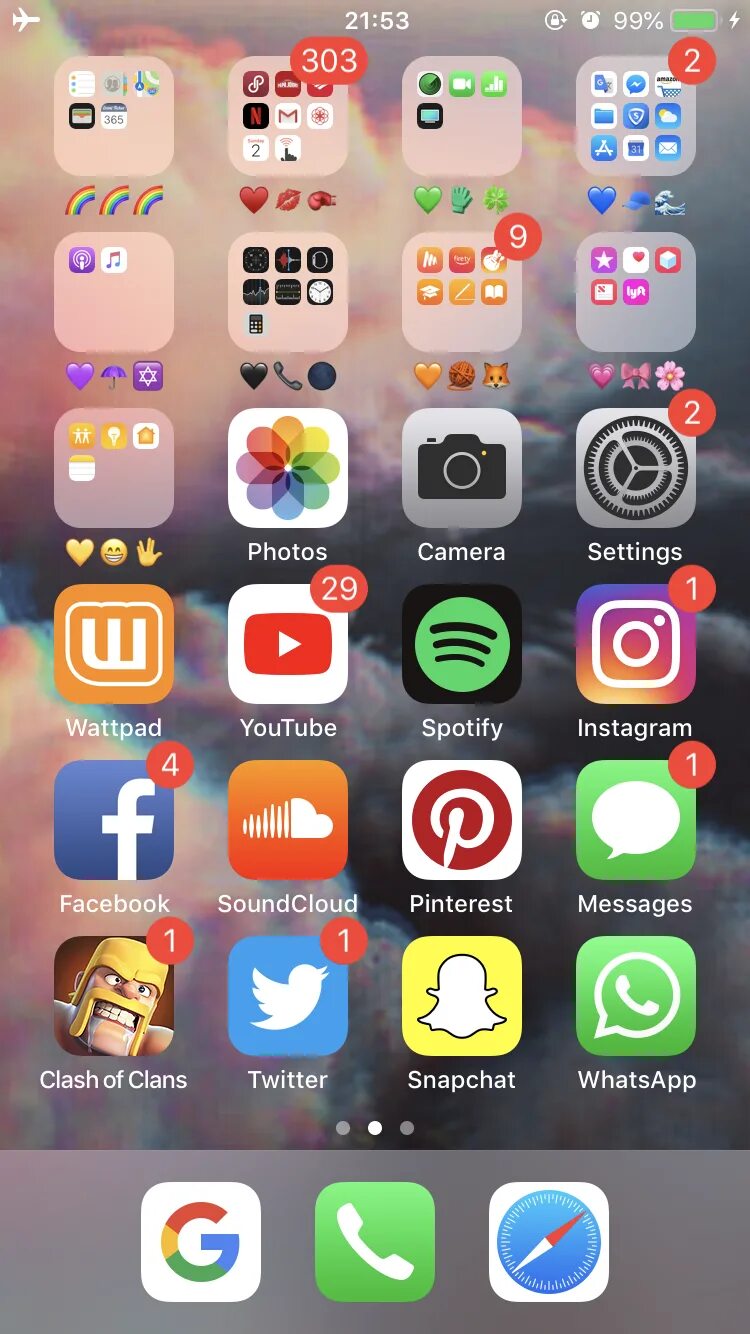
Task: Open the folder with the 303 badge
Action: (288, 116)
